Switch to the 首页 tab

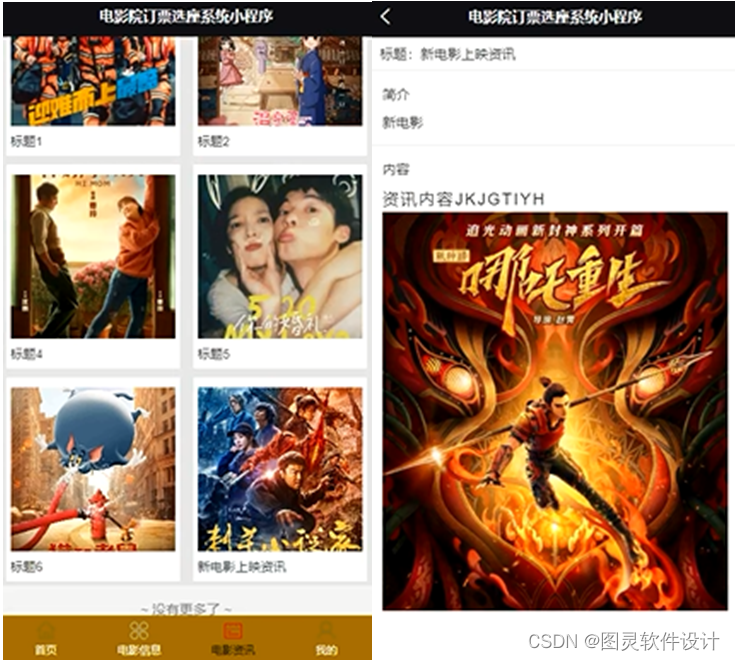click(x=46, y=638)
